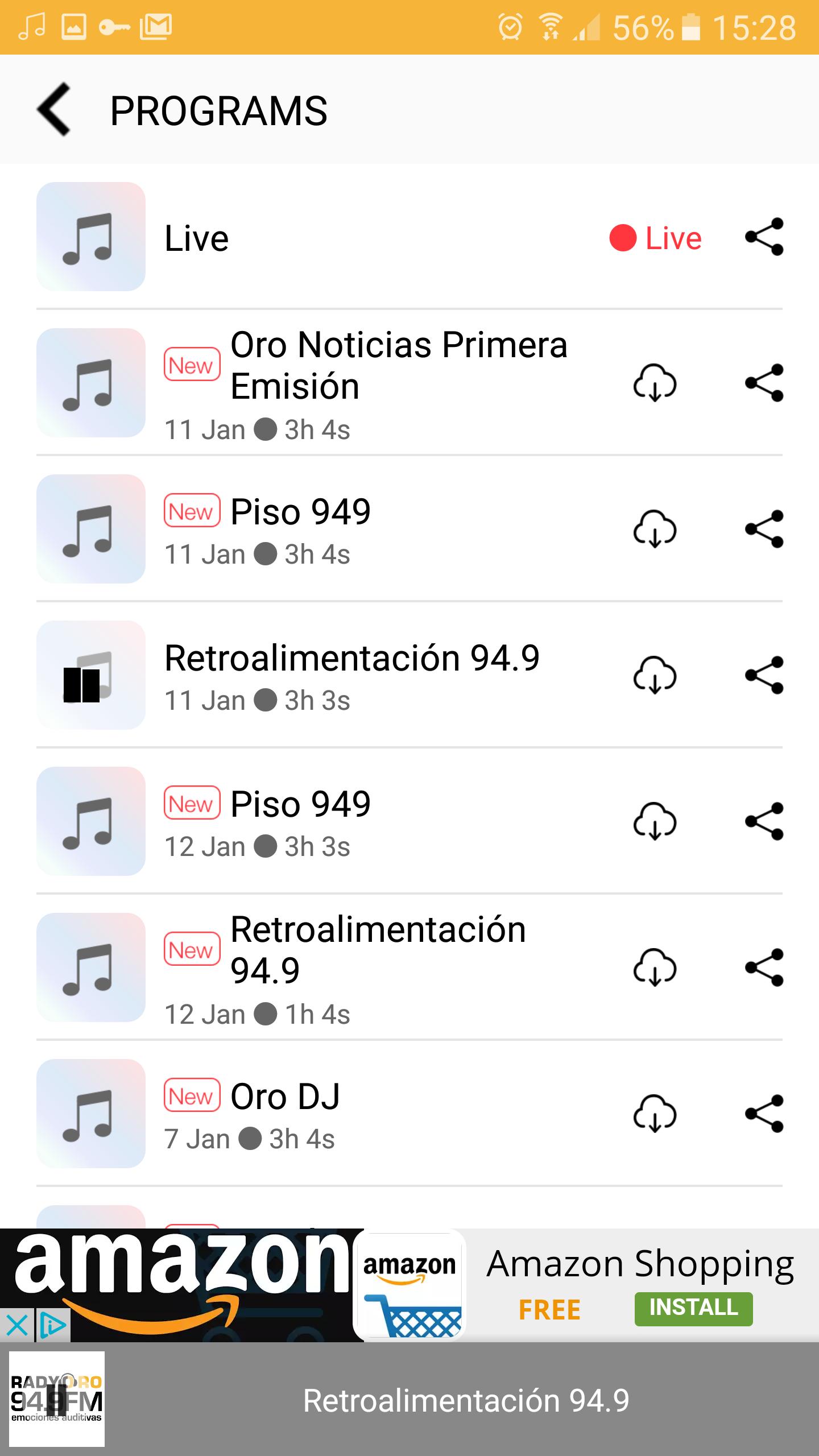Image resolution: width=819 pixels, height=1456 pixels.
Task: Download Piso 949 from 11 Jan
Action: [x=655, y=529]
